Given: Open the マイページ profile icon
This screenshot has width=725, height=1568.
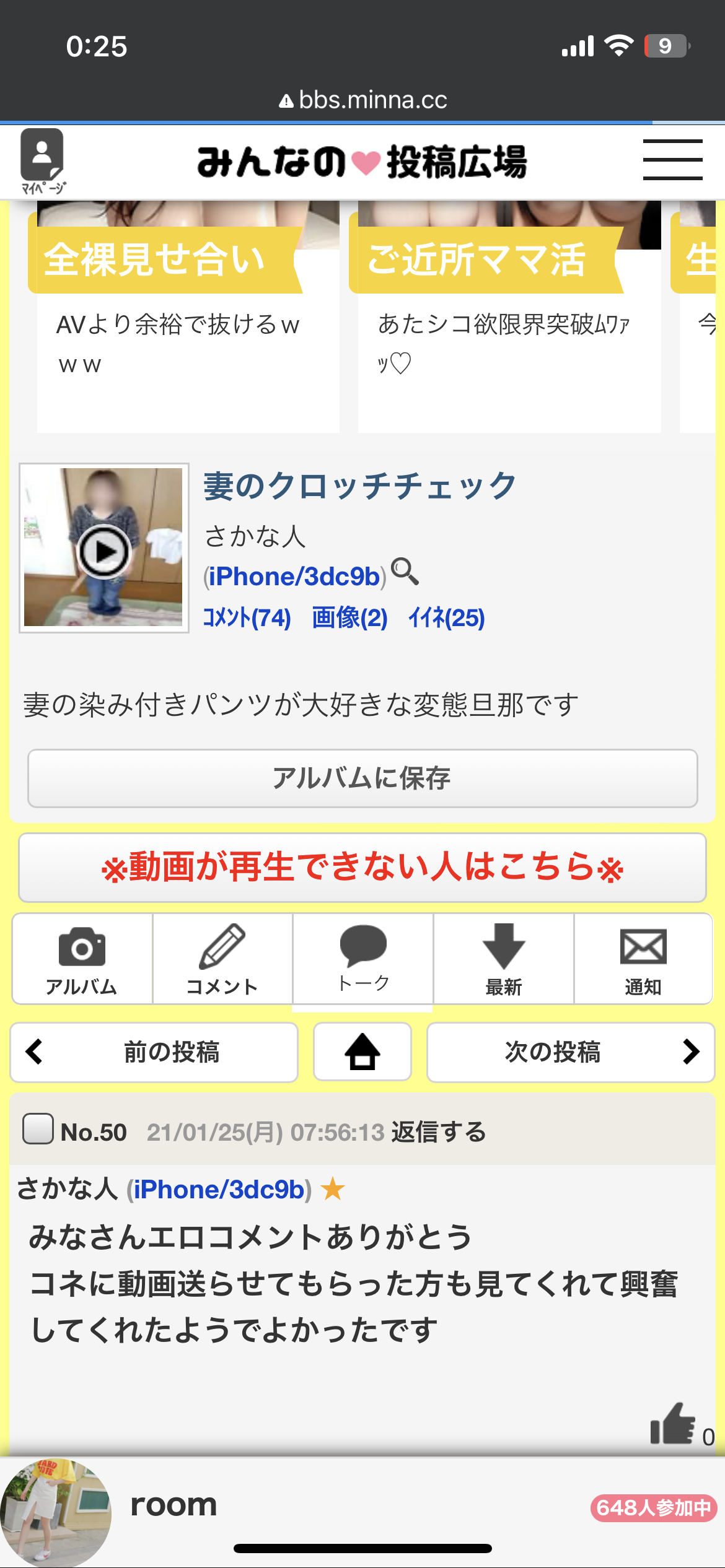Looking at the screenshot, I should pyautogui.click(x=42, y=160).
